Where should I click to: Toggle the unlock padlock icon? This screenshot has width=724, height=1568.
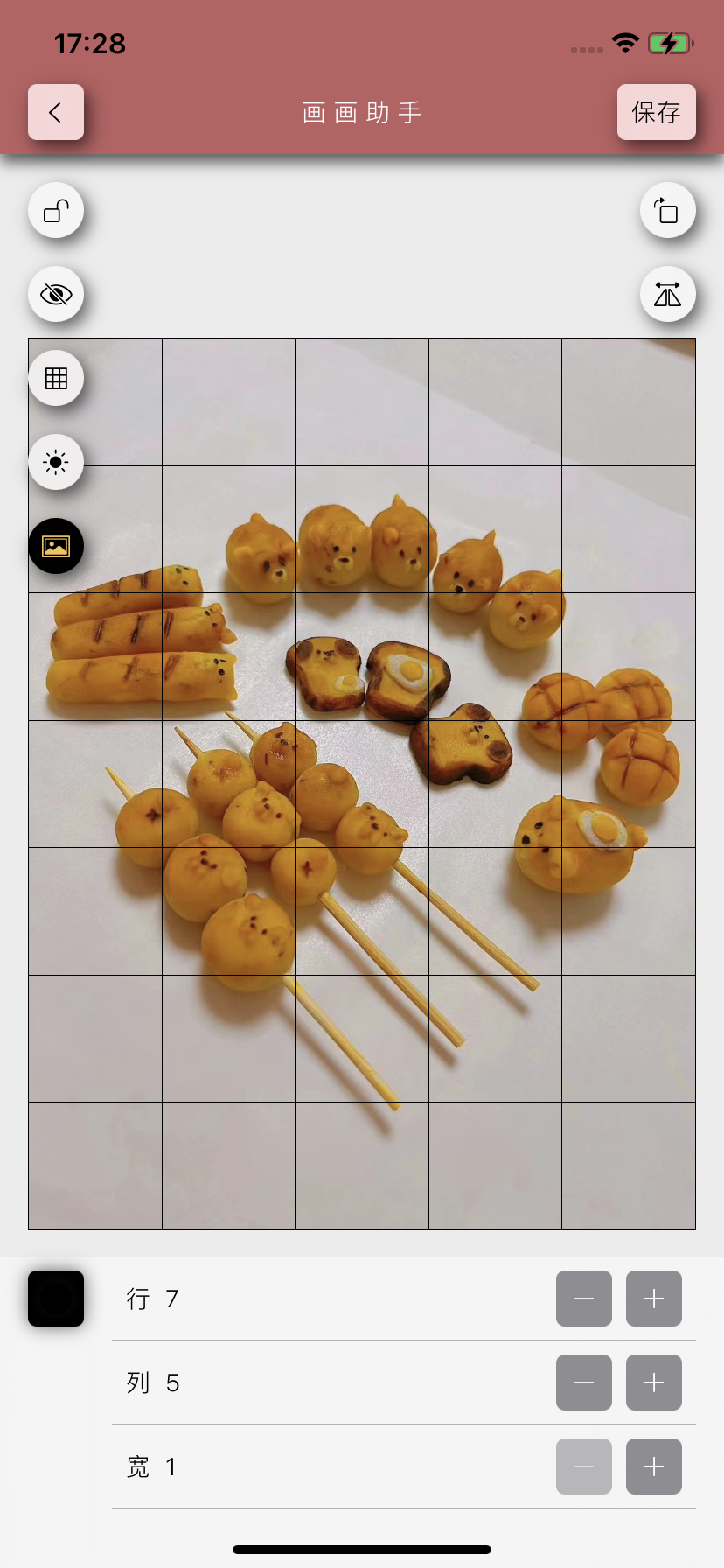click(56, 211)
